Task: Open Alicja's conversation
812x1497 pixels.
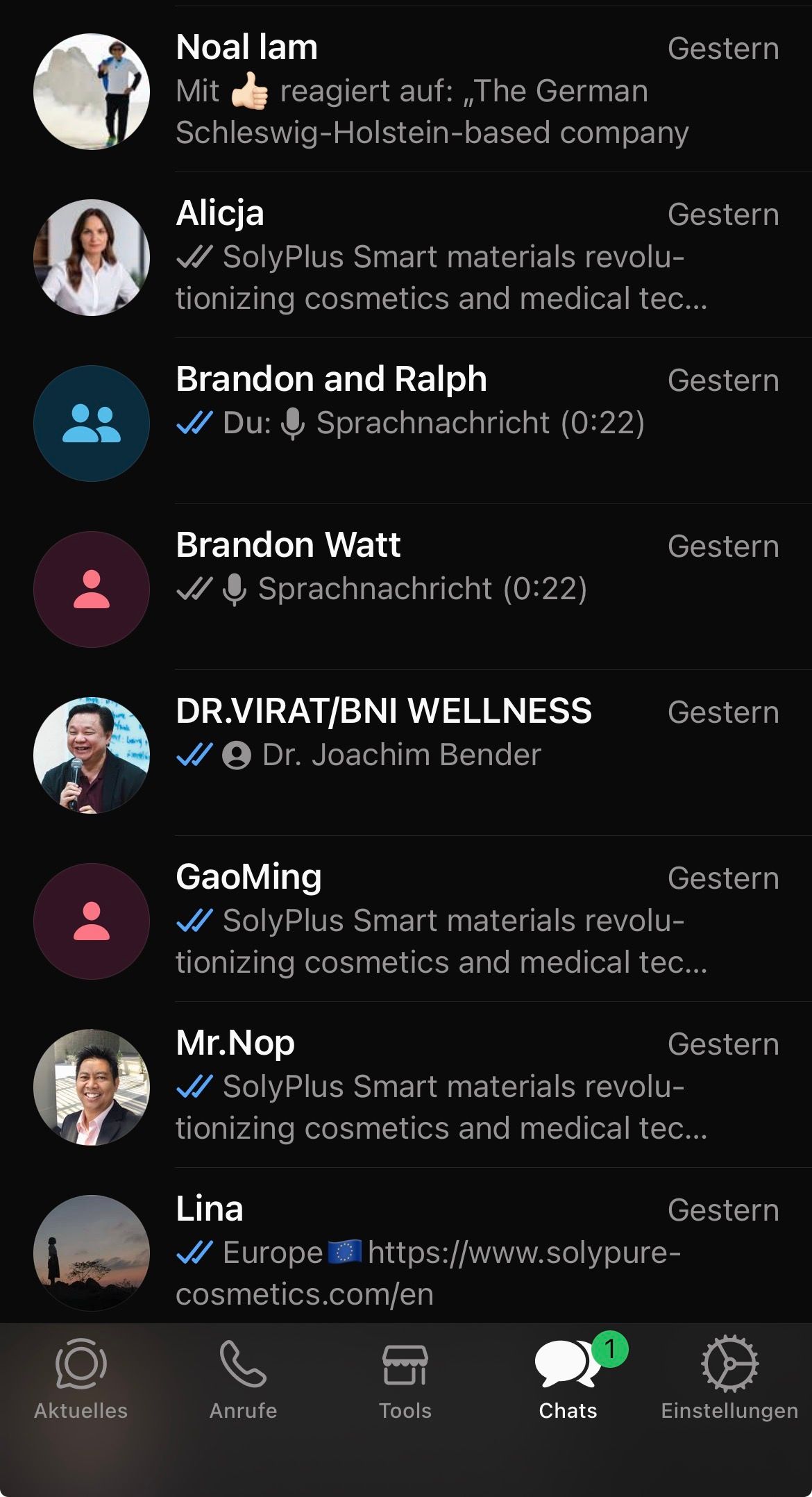Action: (444, 256)
